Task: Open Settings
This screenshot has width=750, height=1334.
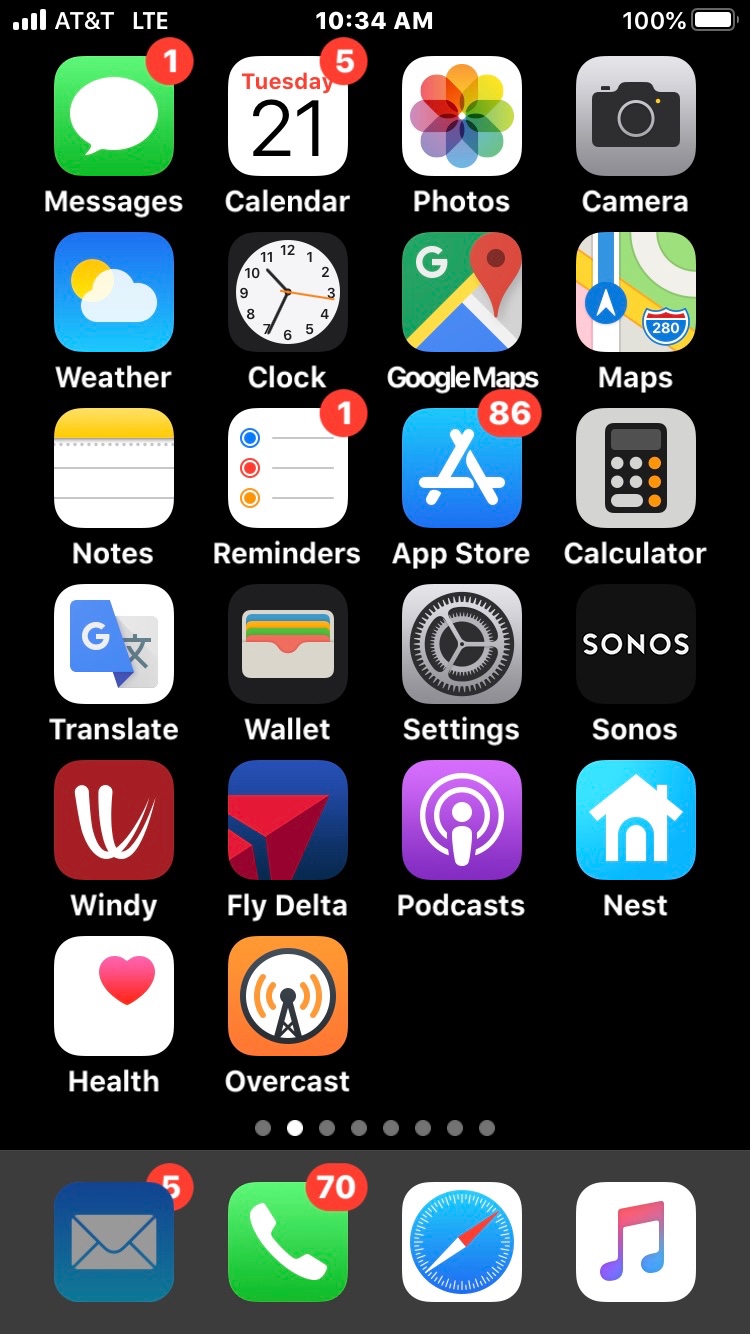Action: coord(461,644)
